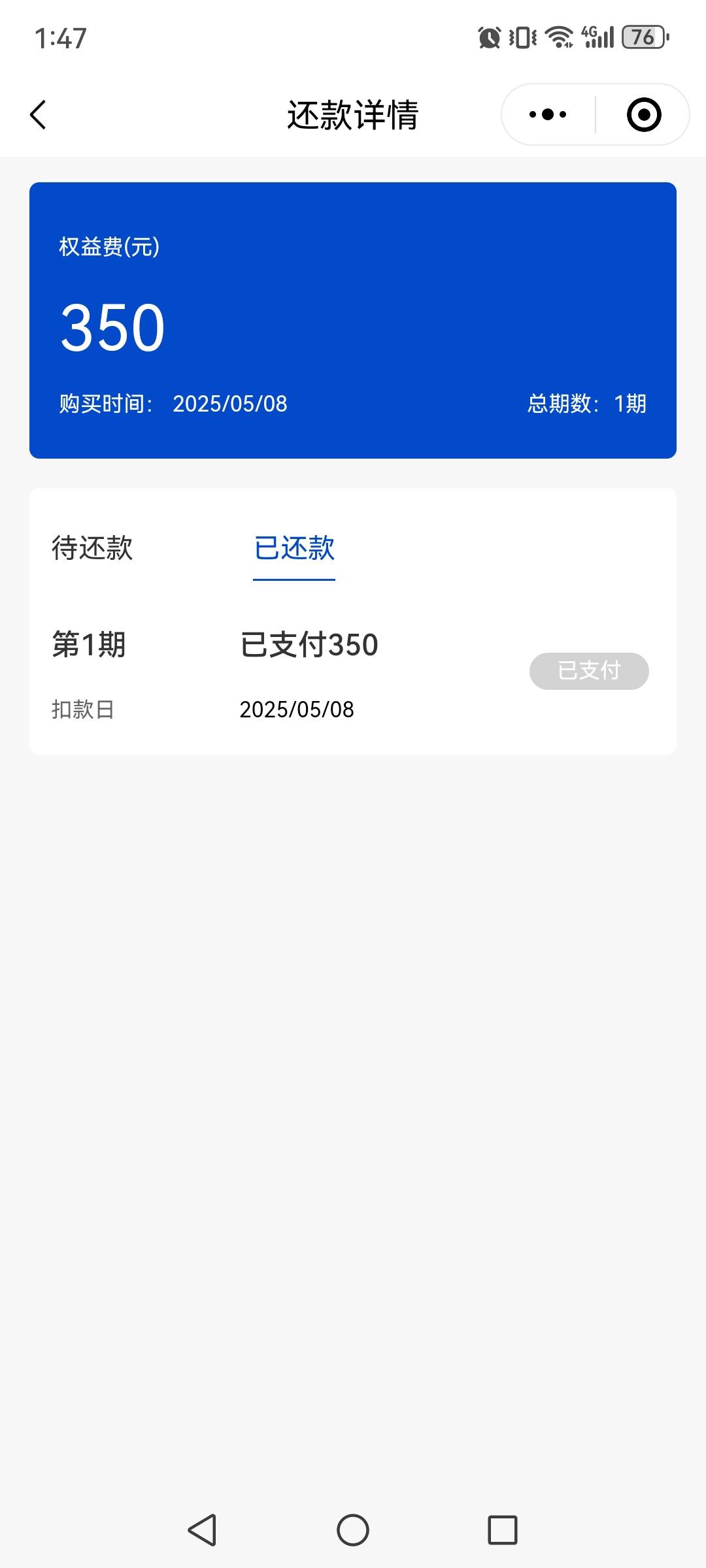
Task: Tap the grey 已支付 button
Action: point(589,671)
